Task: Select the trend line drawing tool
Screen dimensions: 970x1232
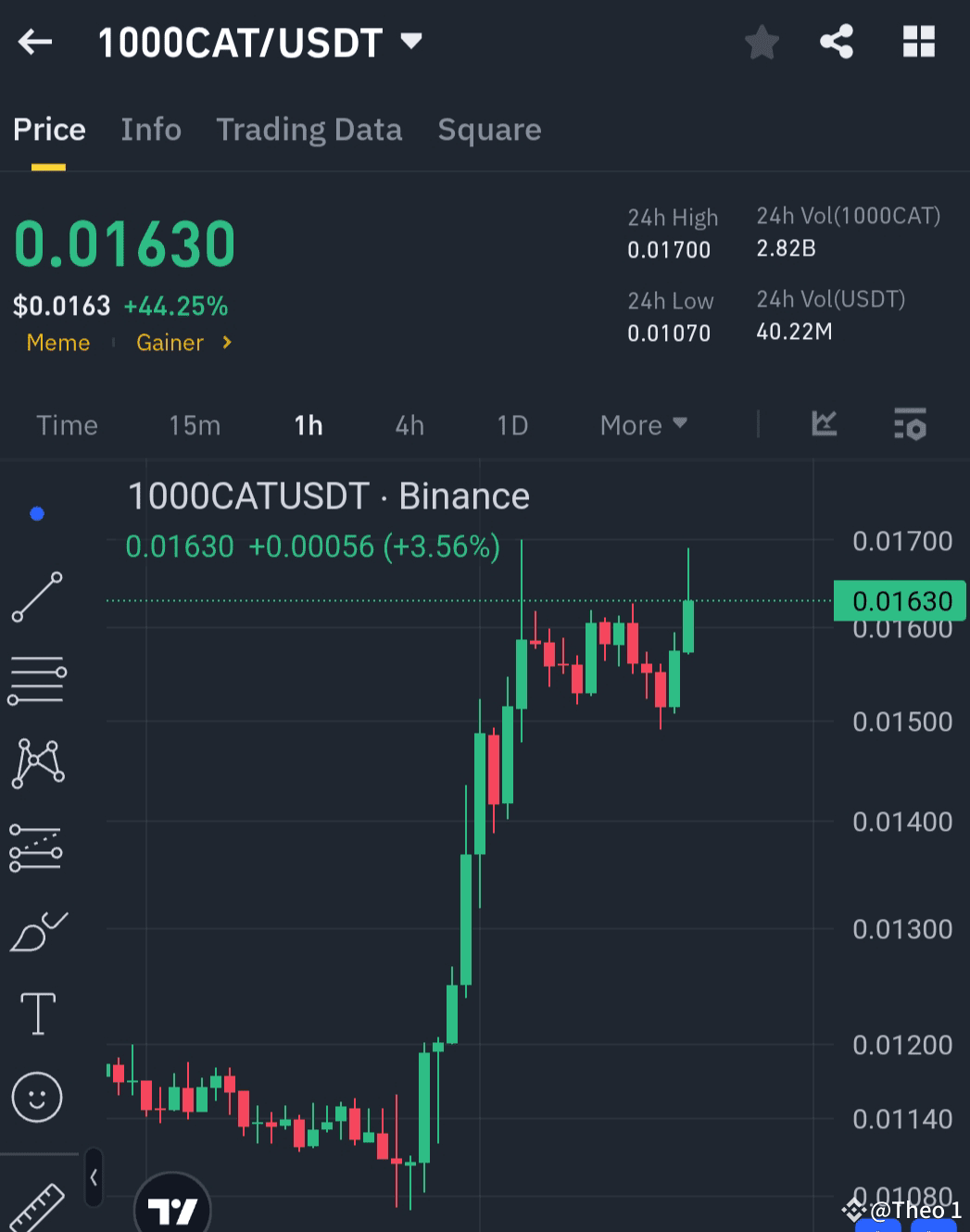Action: 37,597
